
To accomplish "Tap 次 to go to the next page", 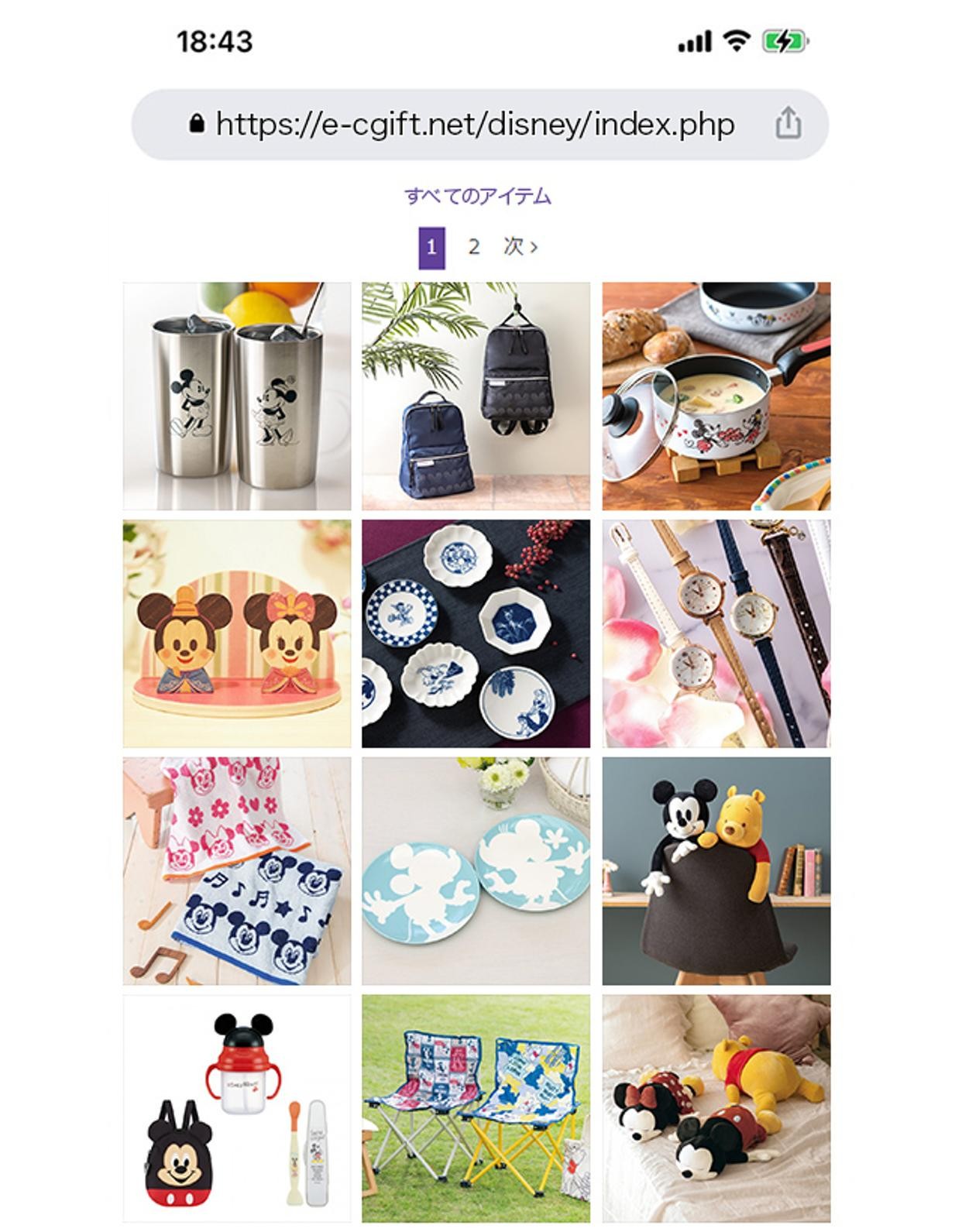I will [520, 247].
